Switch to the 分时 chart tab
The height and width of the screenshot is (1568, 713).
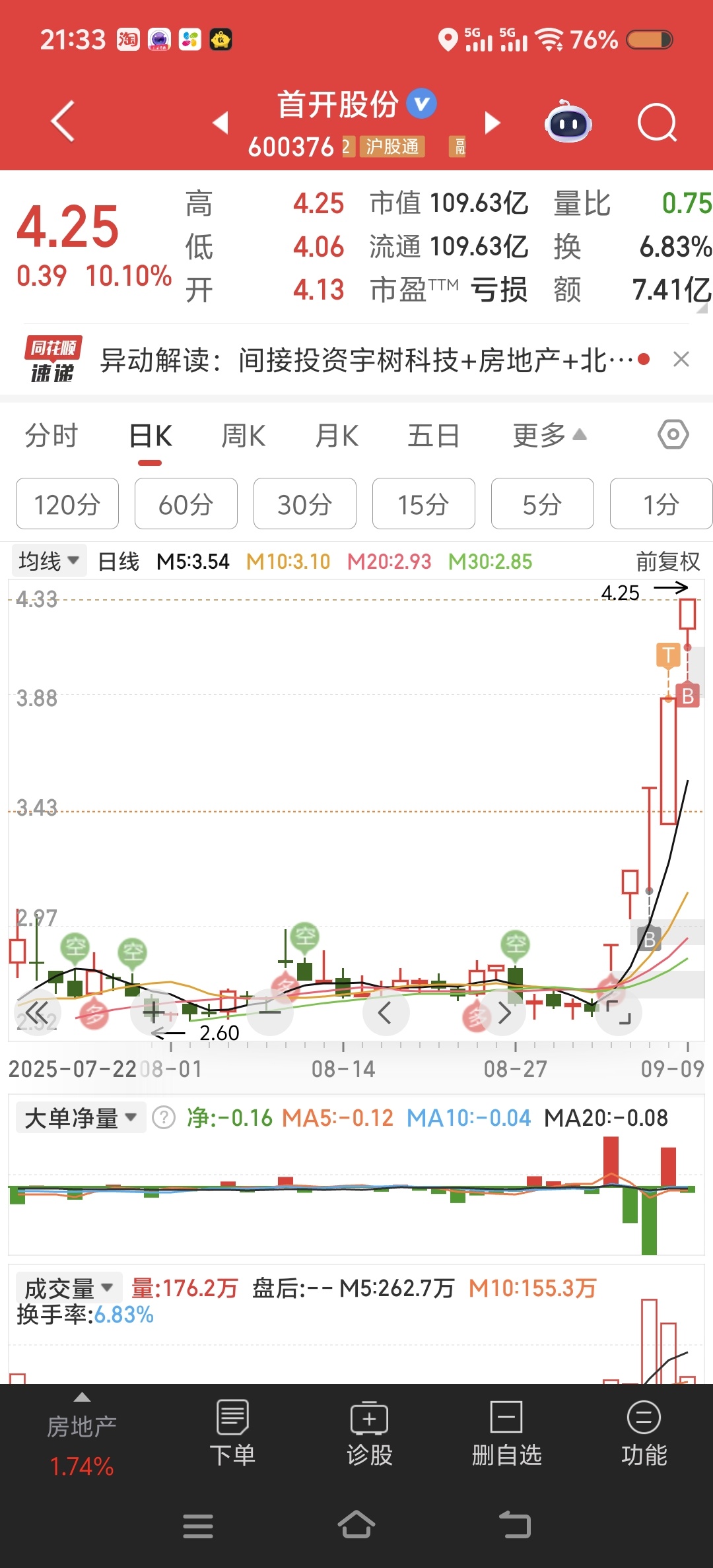click(x=51, y=436)
